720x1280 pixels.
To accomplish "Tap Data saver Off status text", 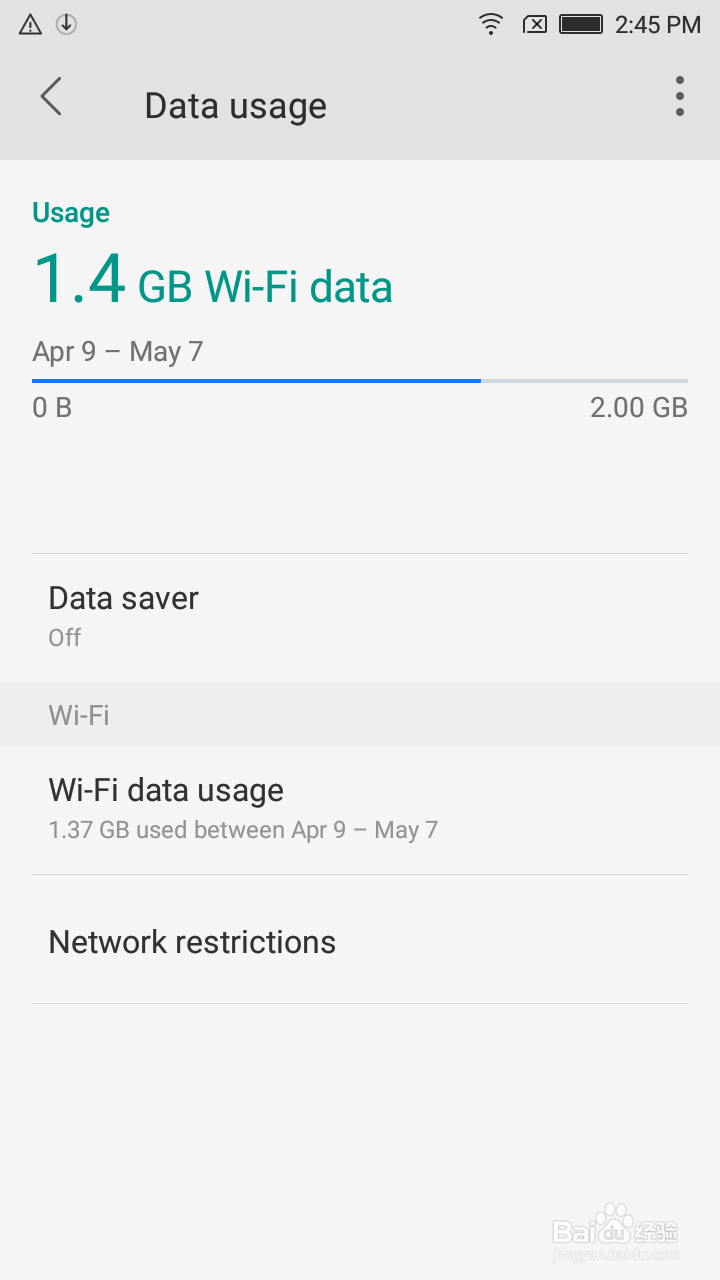I will [x=64, y=637].
